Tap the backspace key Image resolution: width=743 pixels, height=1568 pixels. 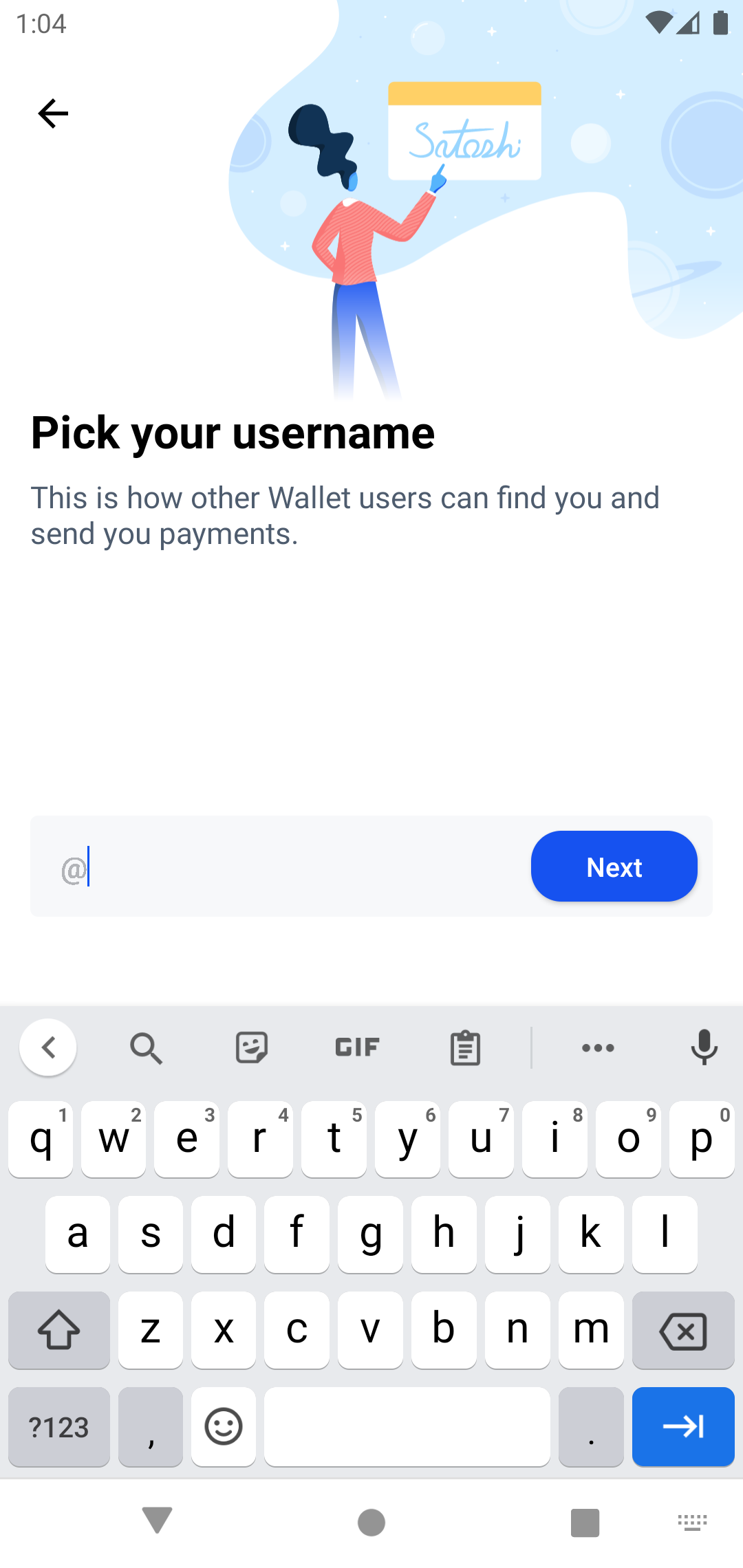coord(683,1330)
